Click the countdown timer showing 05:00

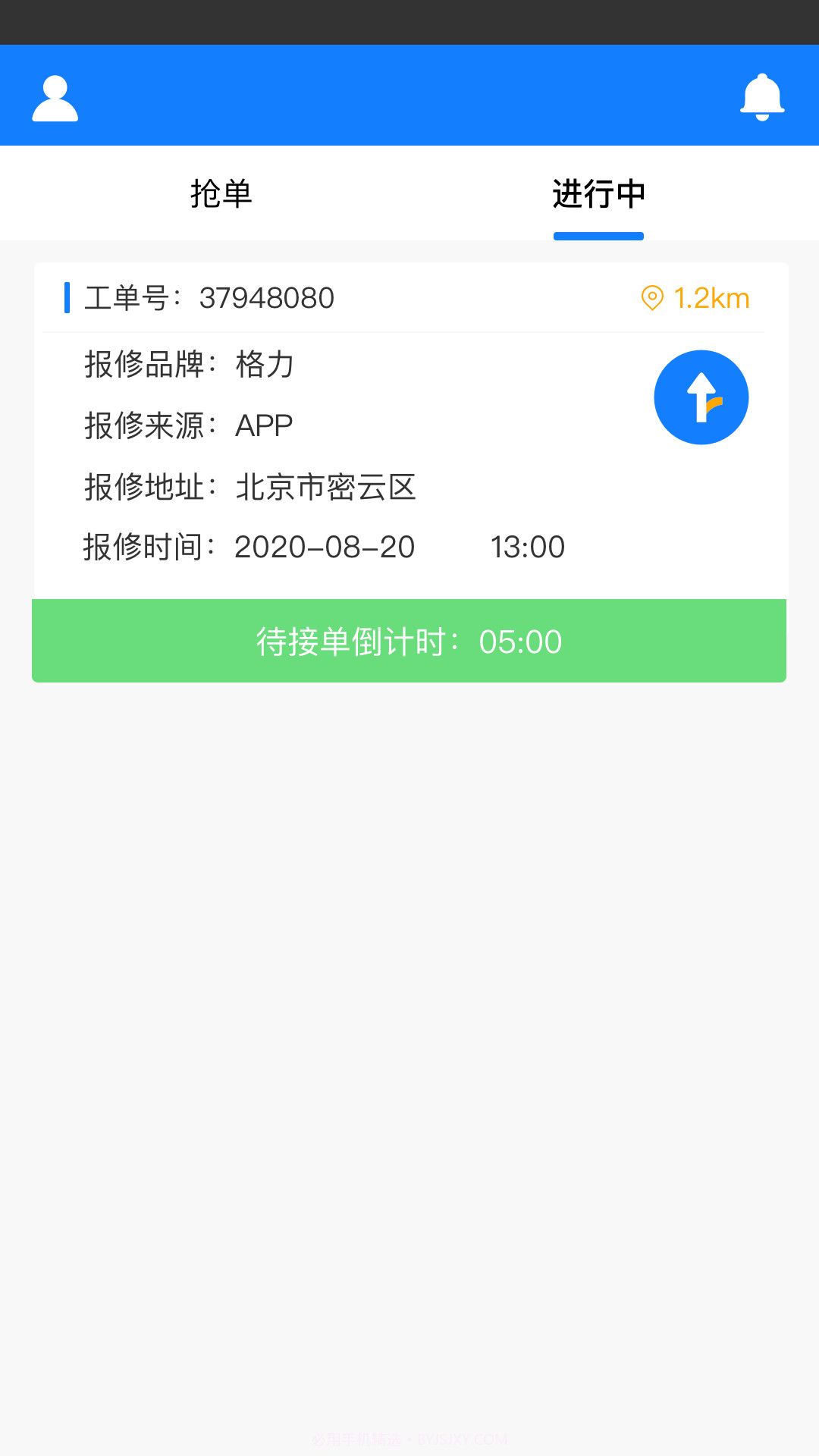pos(522,641)
